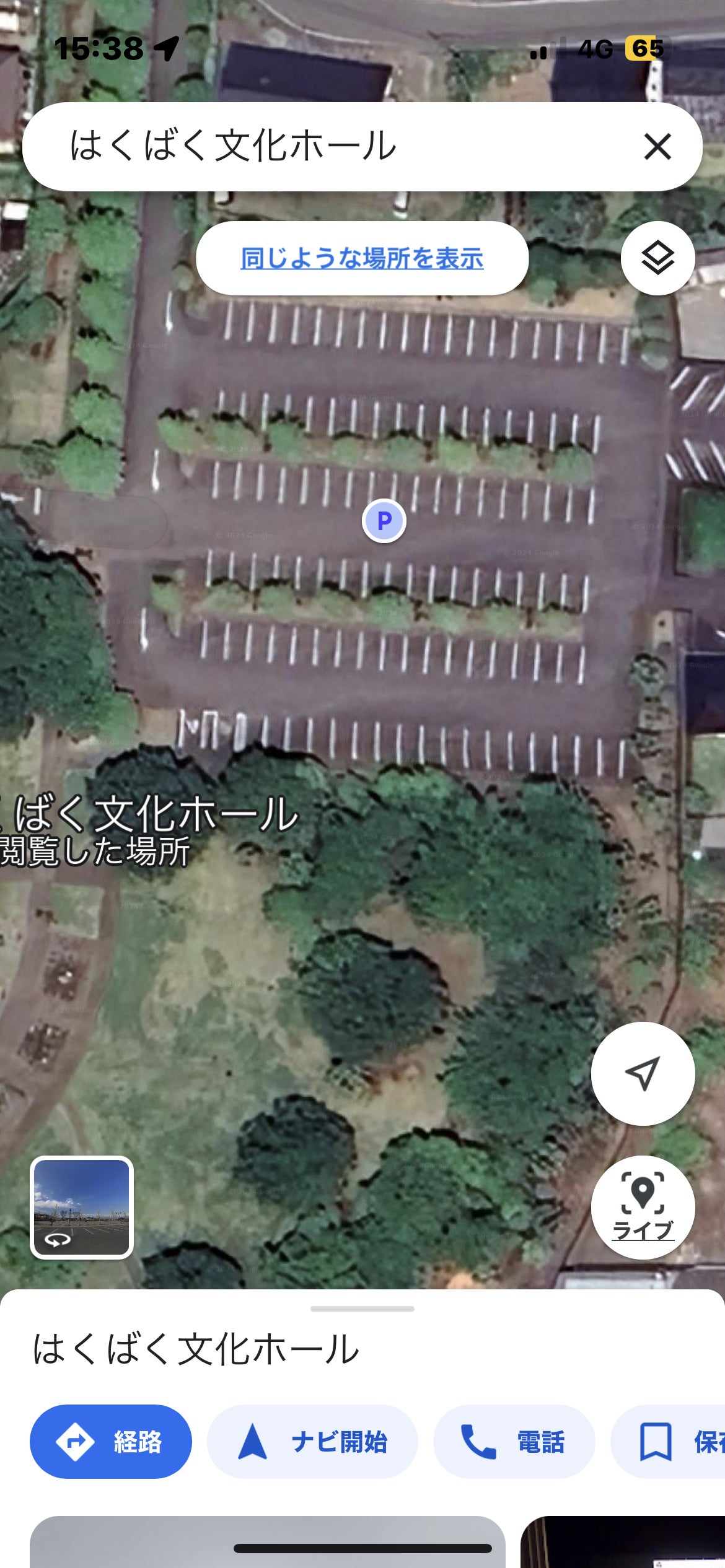Open the map layers selector

(657, 258)
